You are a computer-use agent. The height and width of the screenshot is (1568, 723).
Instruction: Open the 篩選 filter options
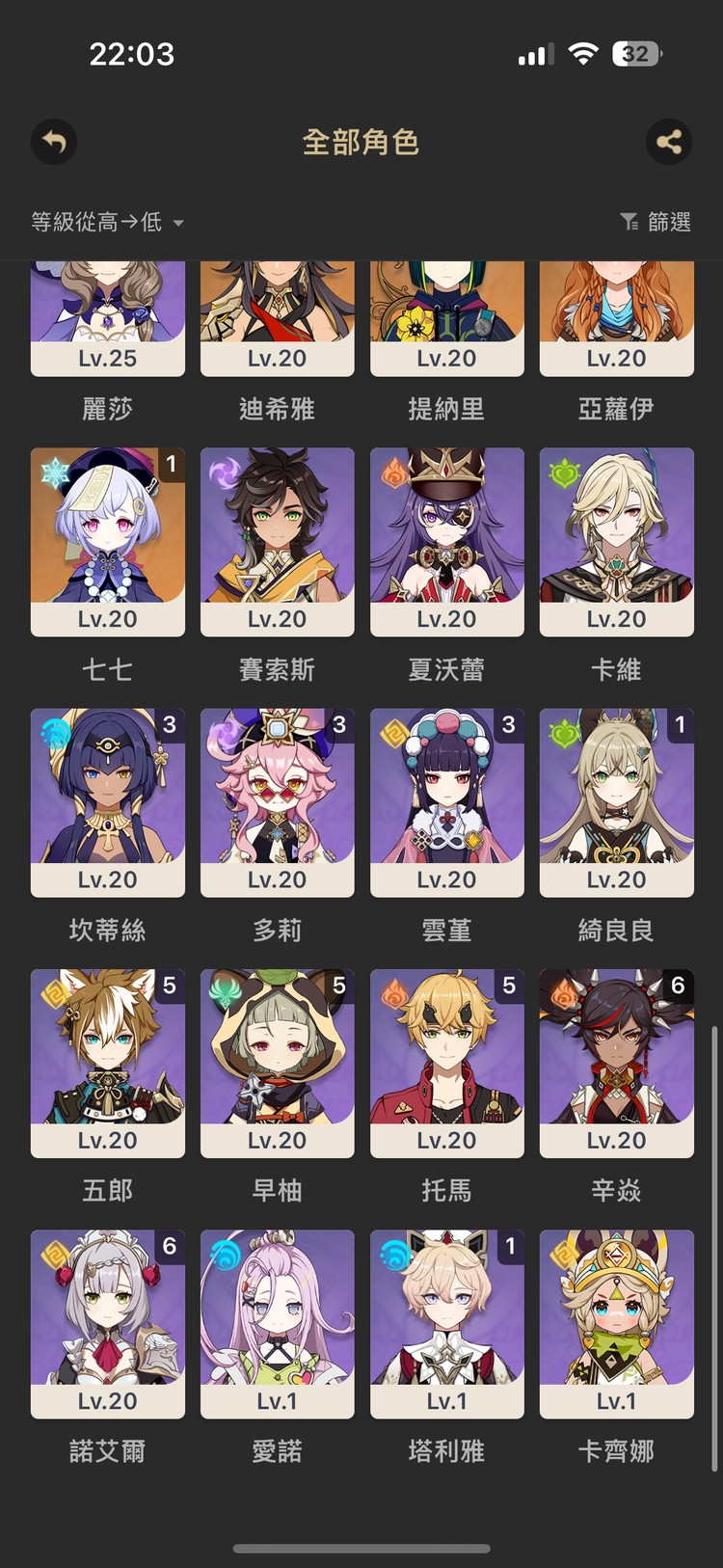[x=656, y=222]
